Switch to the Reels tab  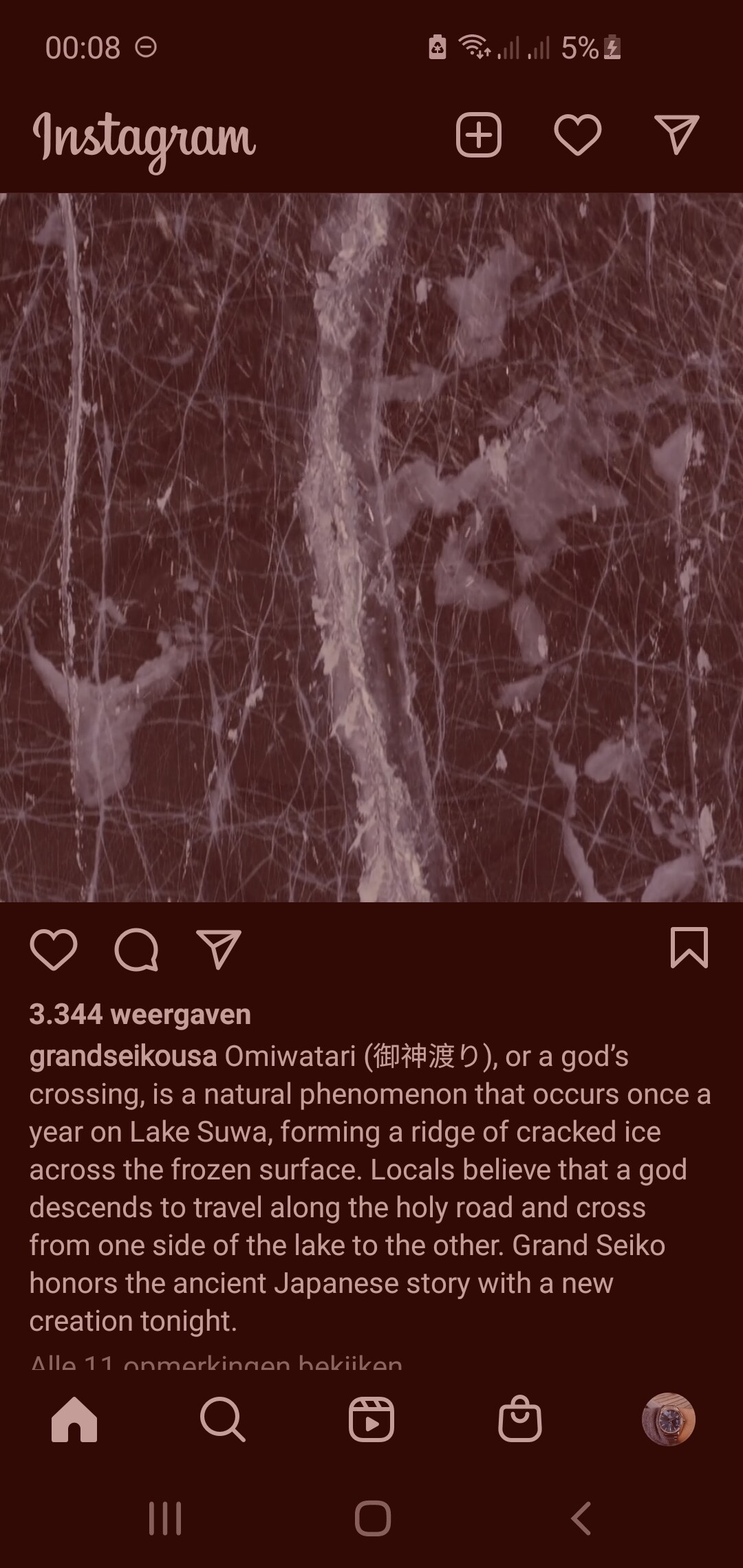tap(371, 1419)
